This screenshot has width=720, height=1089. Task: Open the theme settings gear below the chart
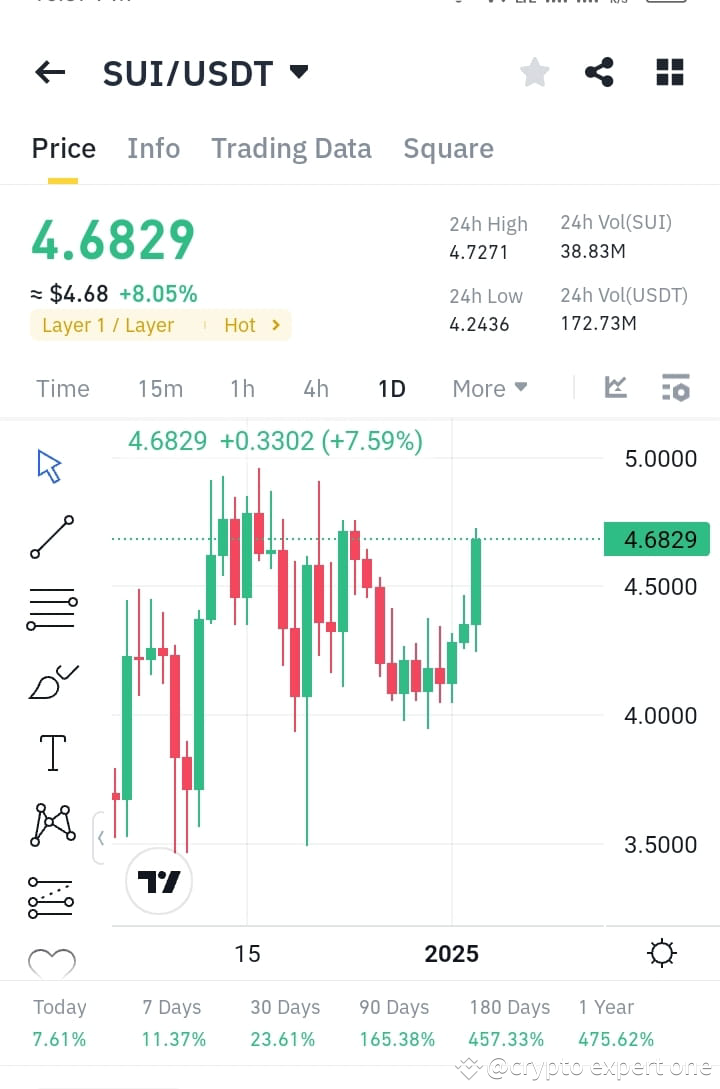click(661, 953)
